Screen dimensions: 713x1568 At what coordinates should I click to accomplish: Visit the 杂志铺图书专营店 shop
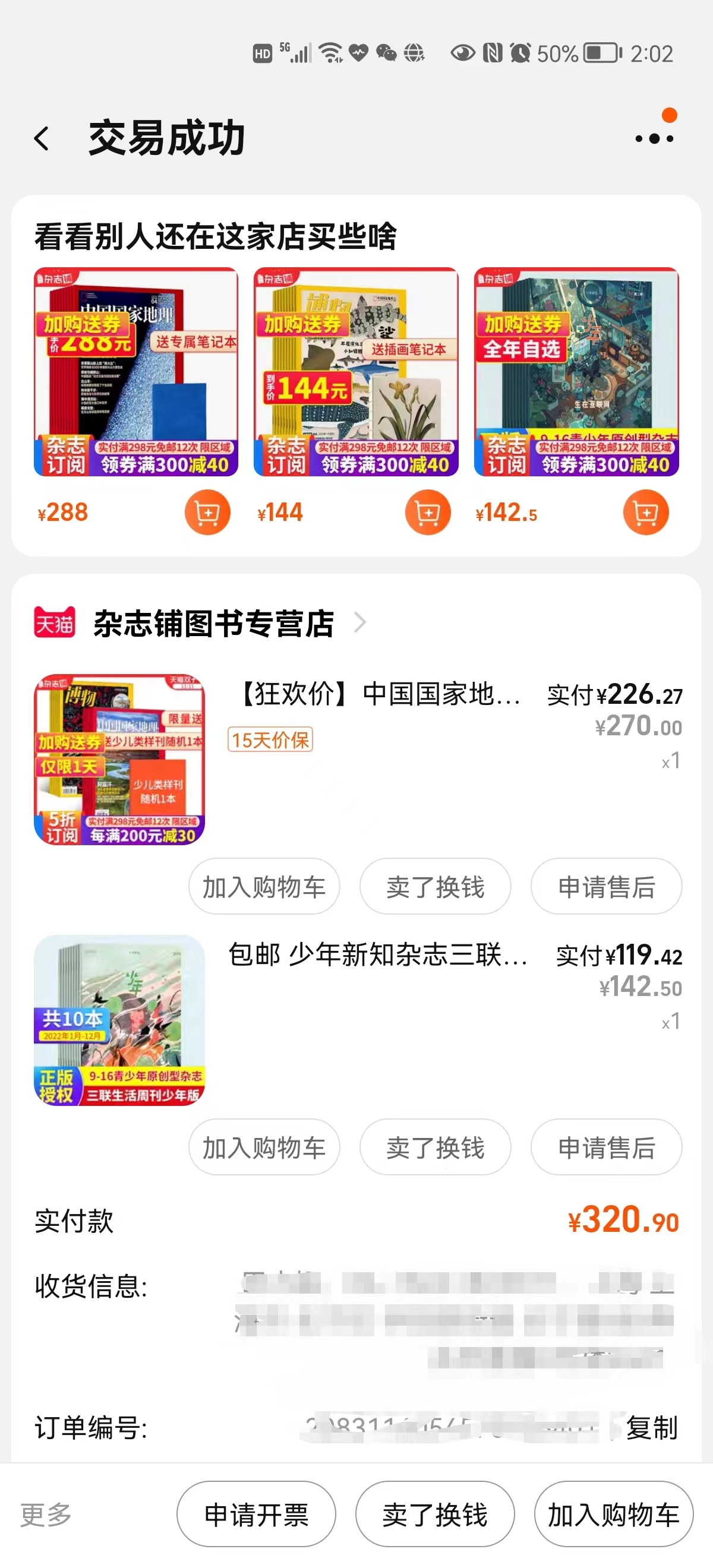[213, 623]
